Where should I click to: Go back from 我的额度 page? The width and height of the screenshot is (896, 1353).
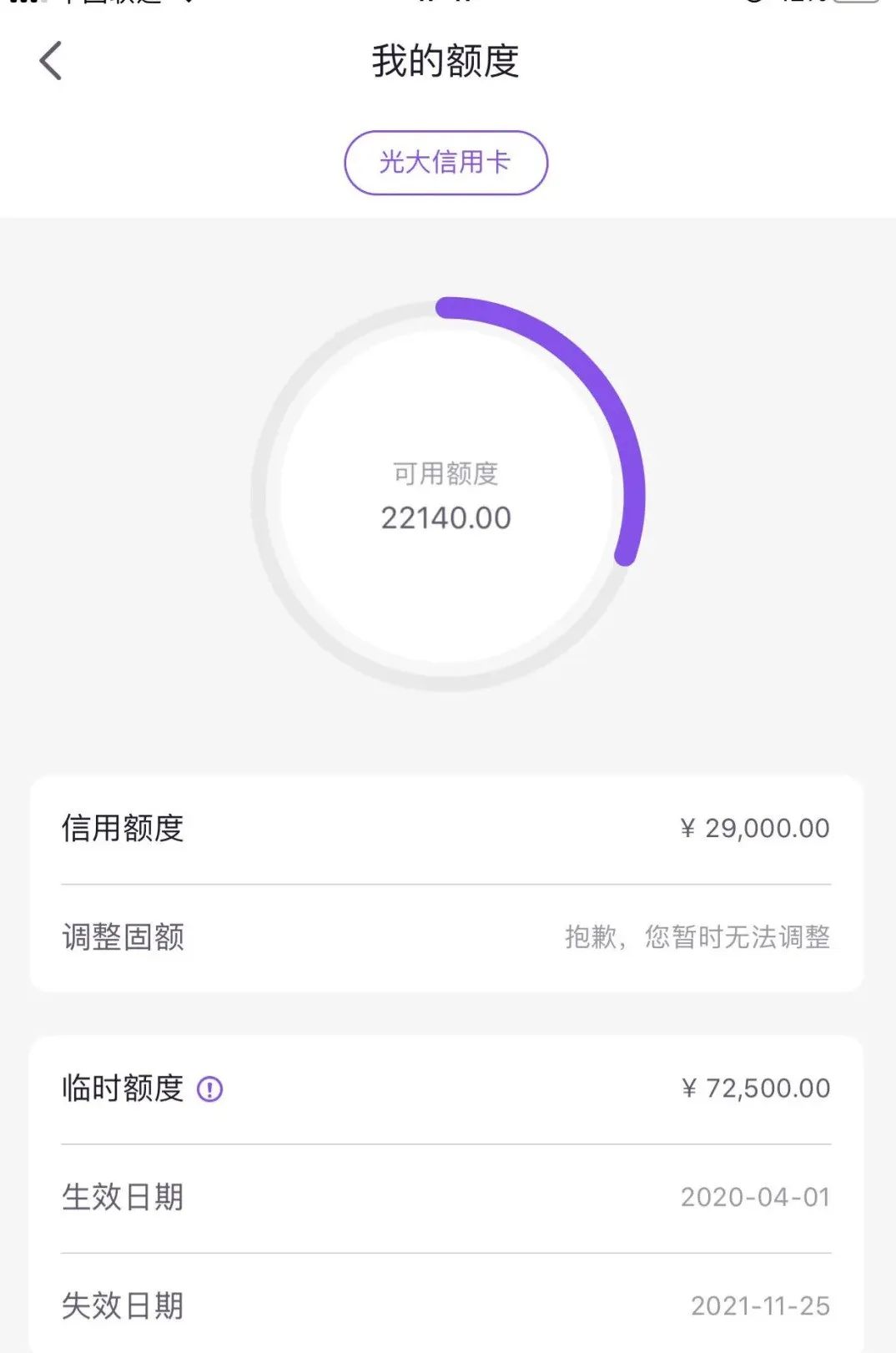point(51,61)
